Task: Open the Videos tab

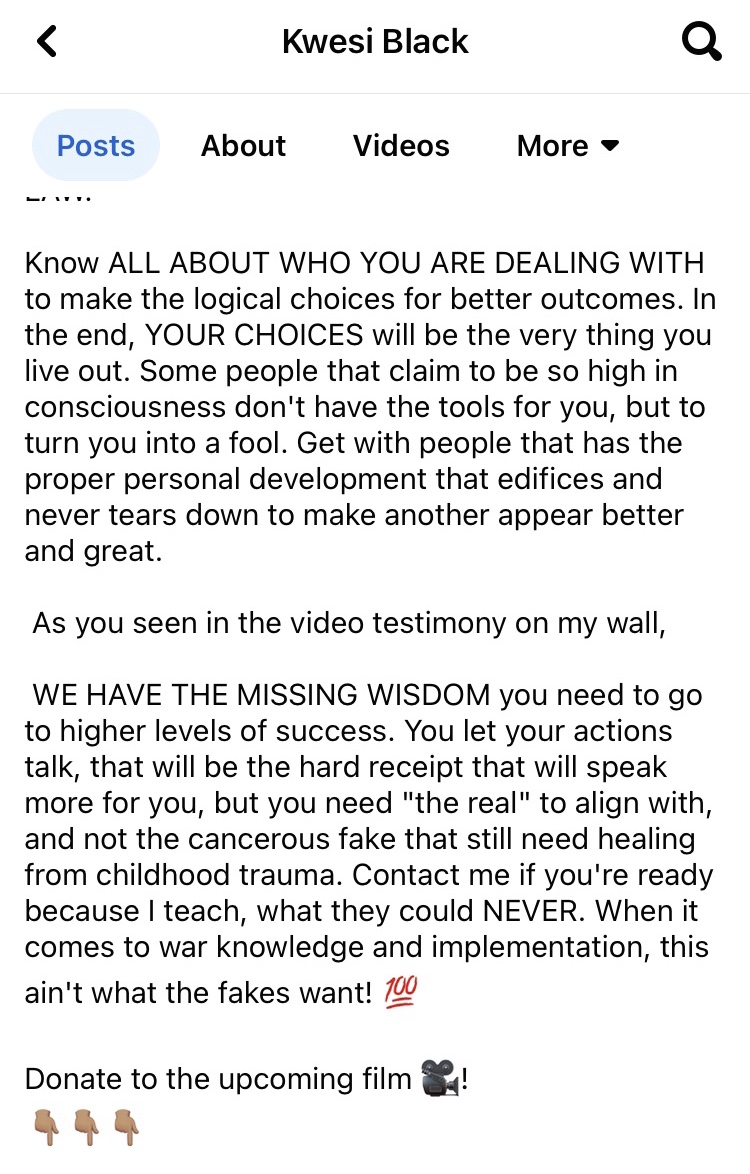Action: (x=401, y=146)
